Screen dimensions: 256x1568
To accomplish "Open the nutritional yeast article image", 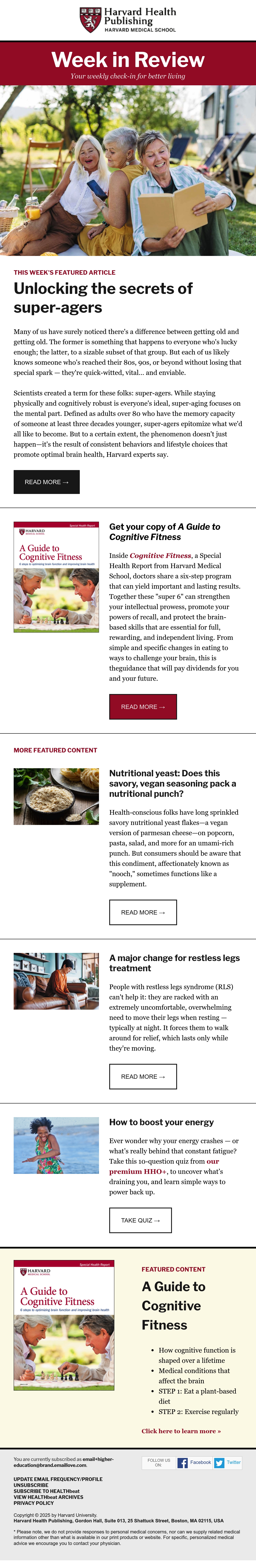I will 56,796.
